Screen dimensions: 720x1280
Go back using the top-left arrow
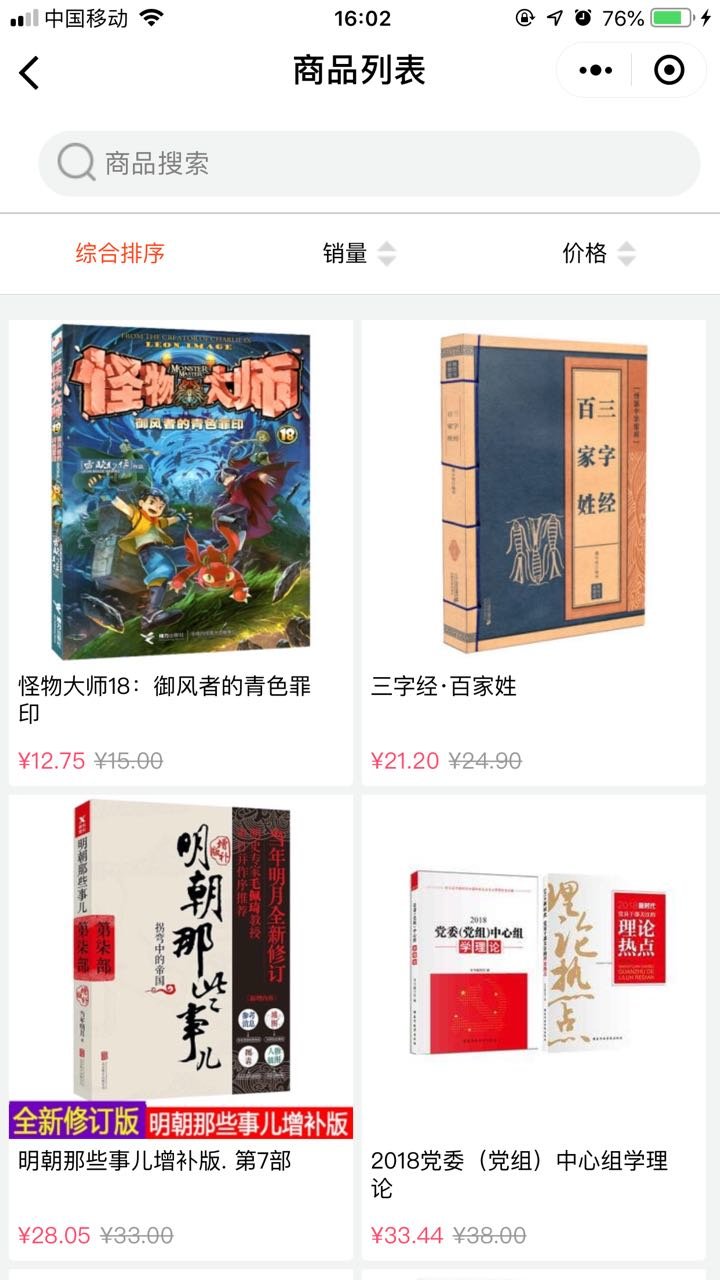(x=30, y=72)
